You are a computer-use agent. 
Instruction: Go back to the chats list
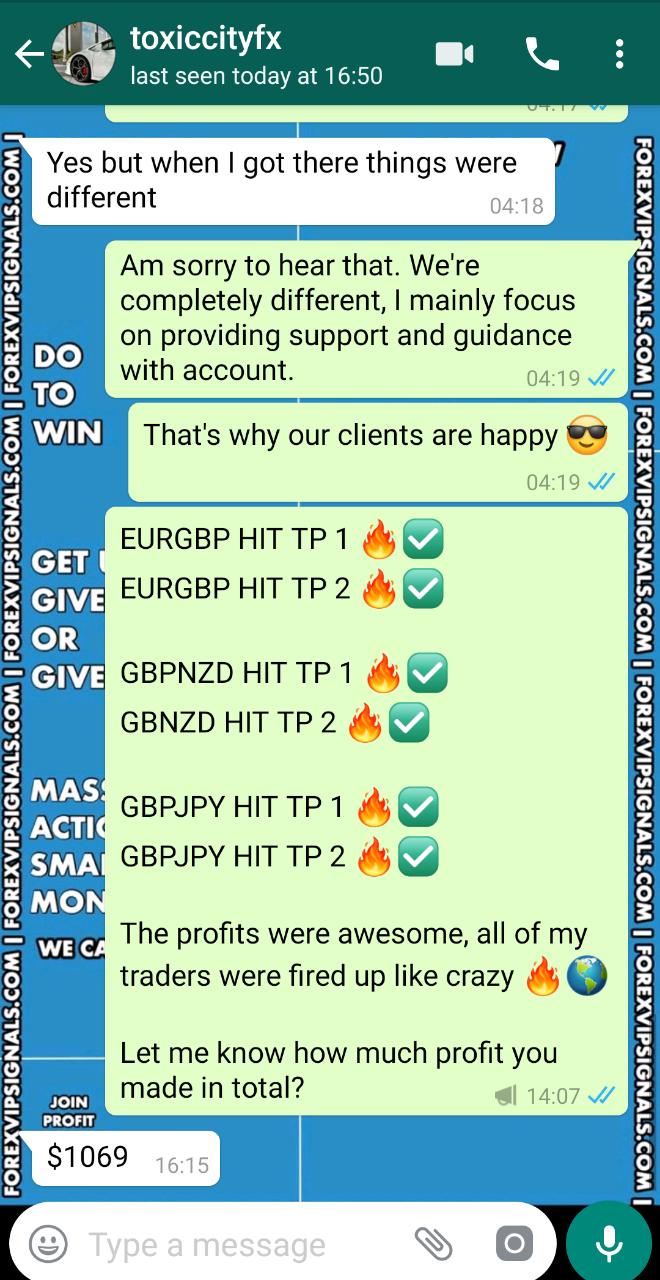[x=28, y=55]
